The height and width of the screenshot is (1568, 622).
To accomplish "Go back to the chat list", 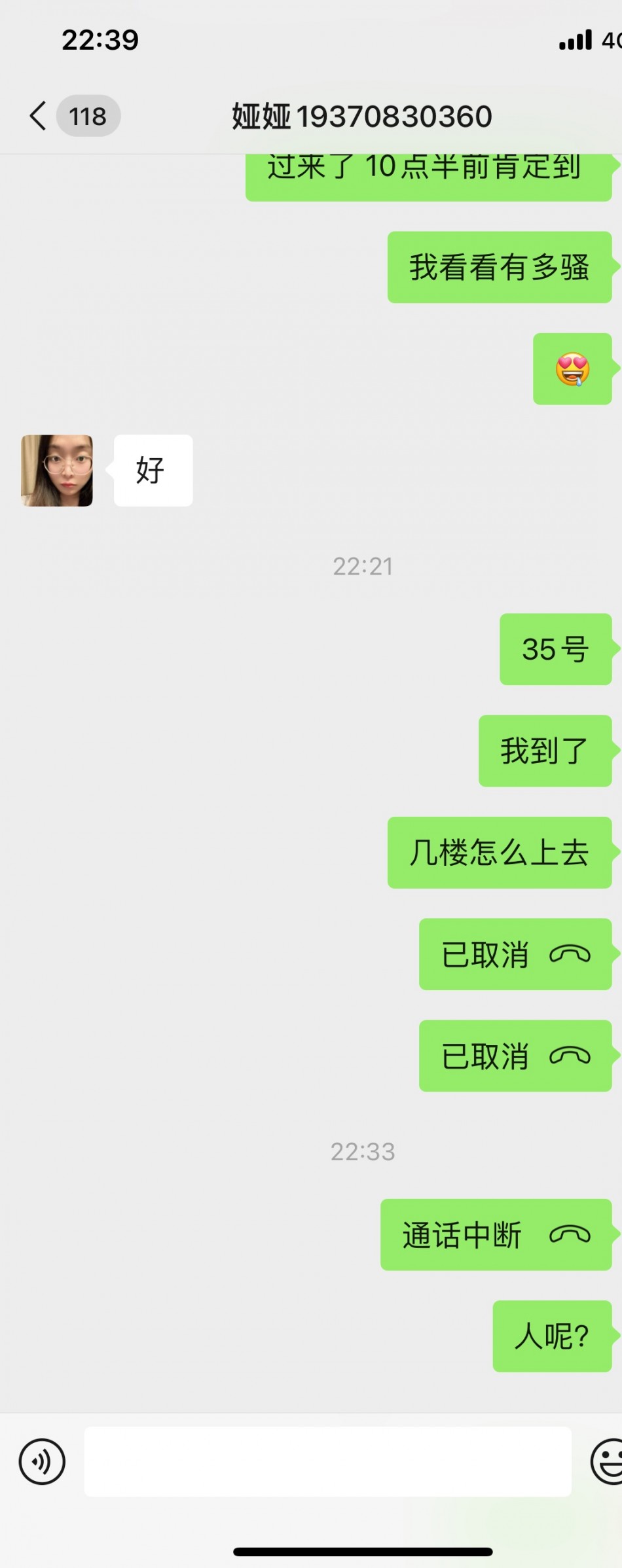I will point(39,116).
